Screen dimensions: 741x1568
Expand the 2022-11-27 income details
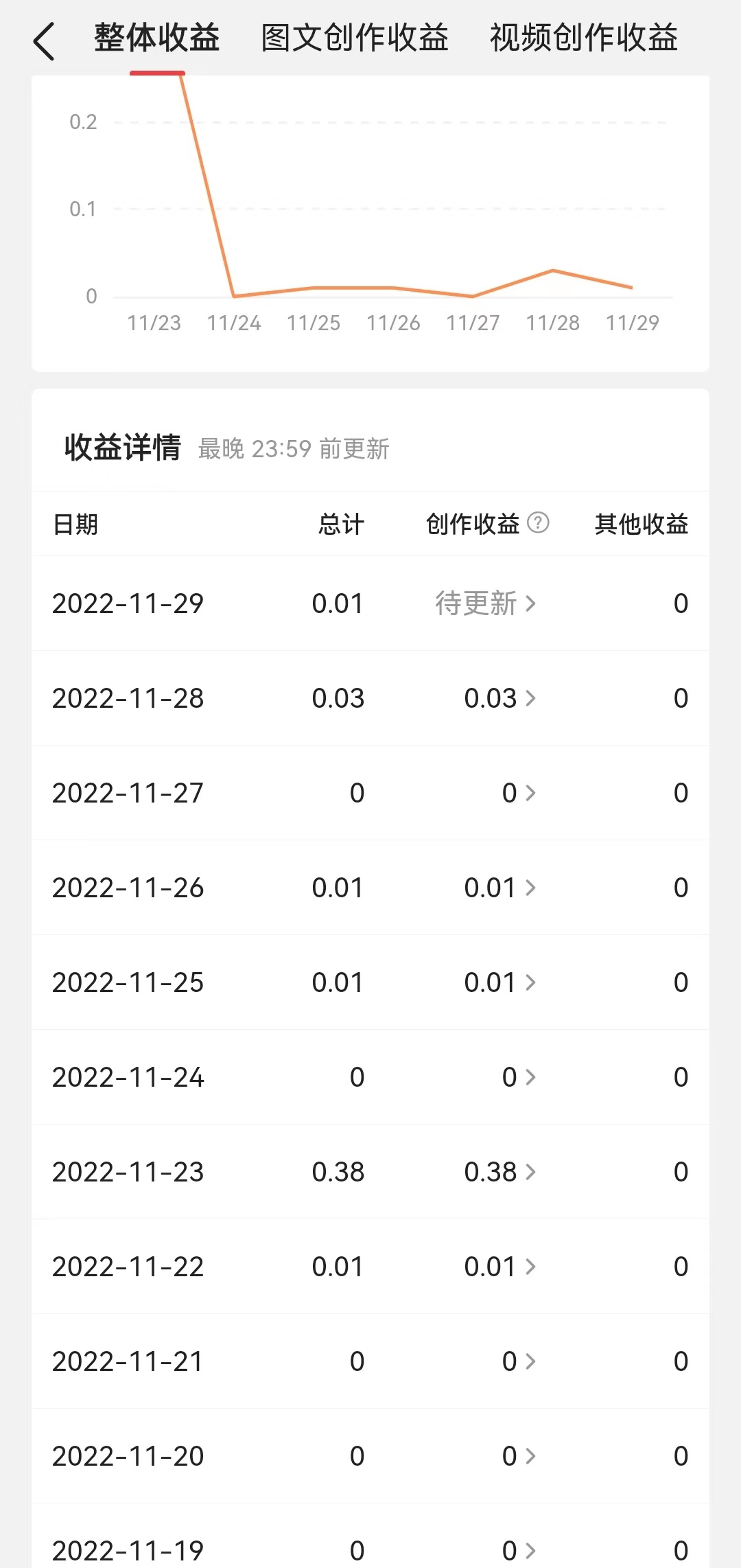pos(518,793)
